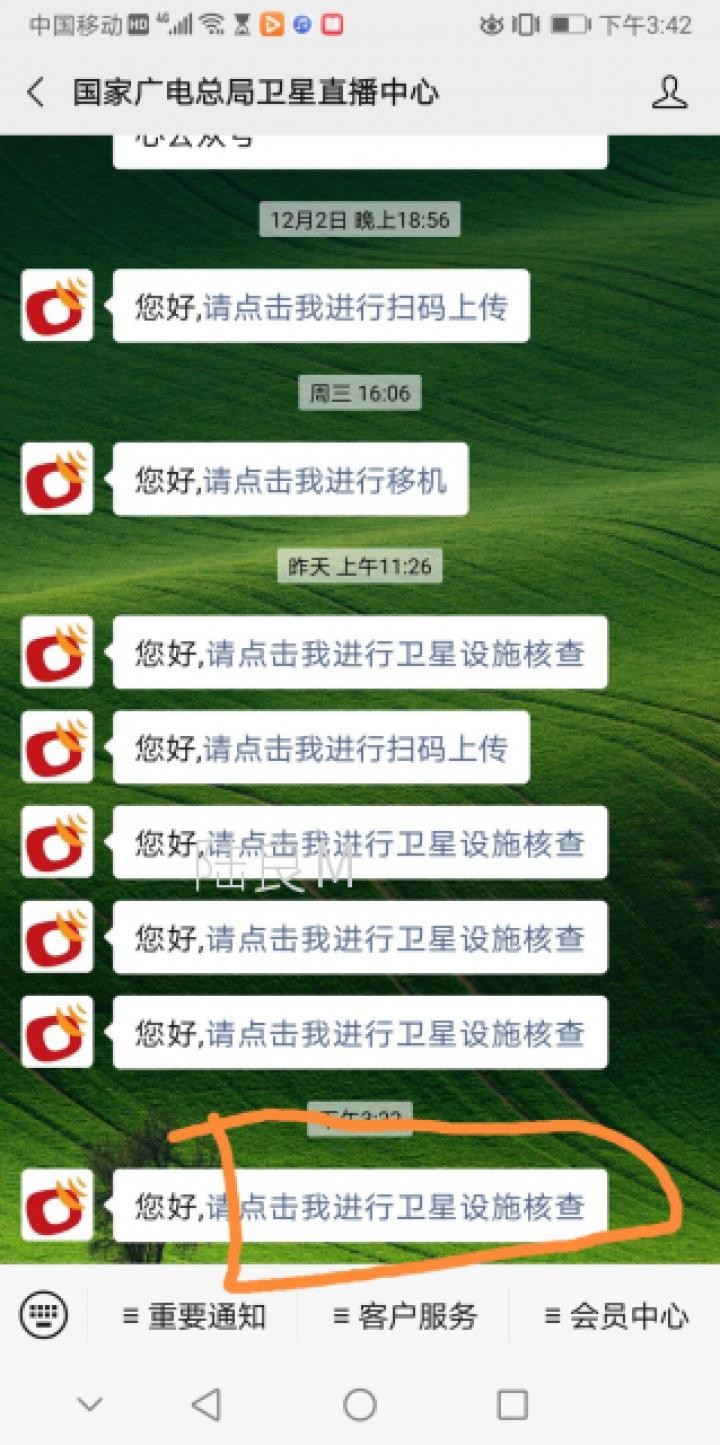Tap the system home button

point(360,1405)
